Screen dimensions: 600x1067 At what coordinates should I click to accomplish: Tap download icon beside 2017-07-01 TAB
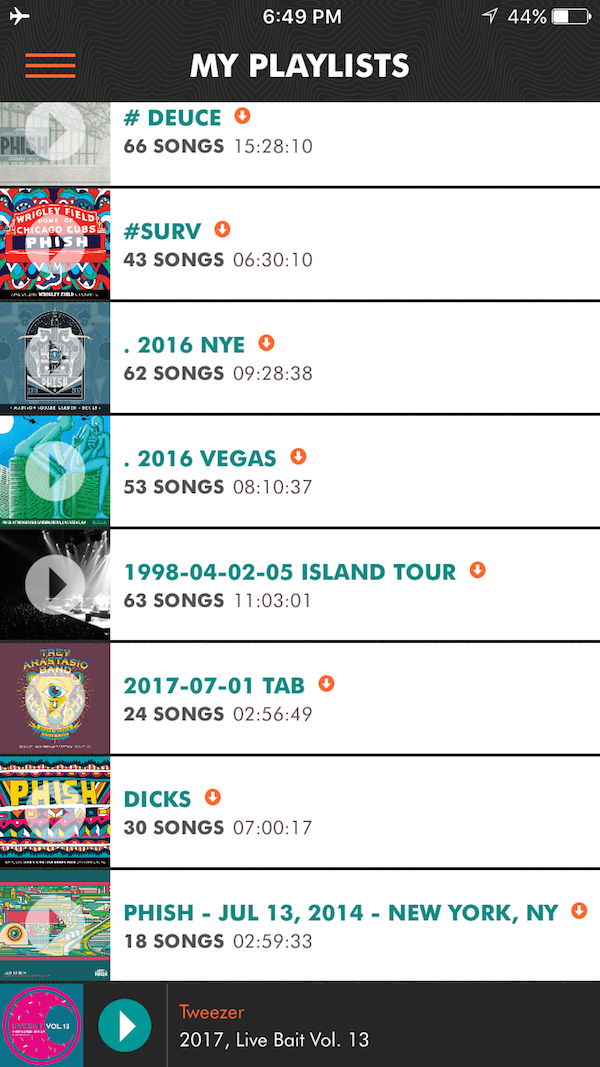326,684
